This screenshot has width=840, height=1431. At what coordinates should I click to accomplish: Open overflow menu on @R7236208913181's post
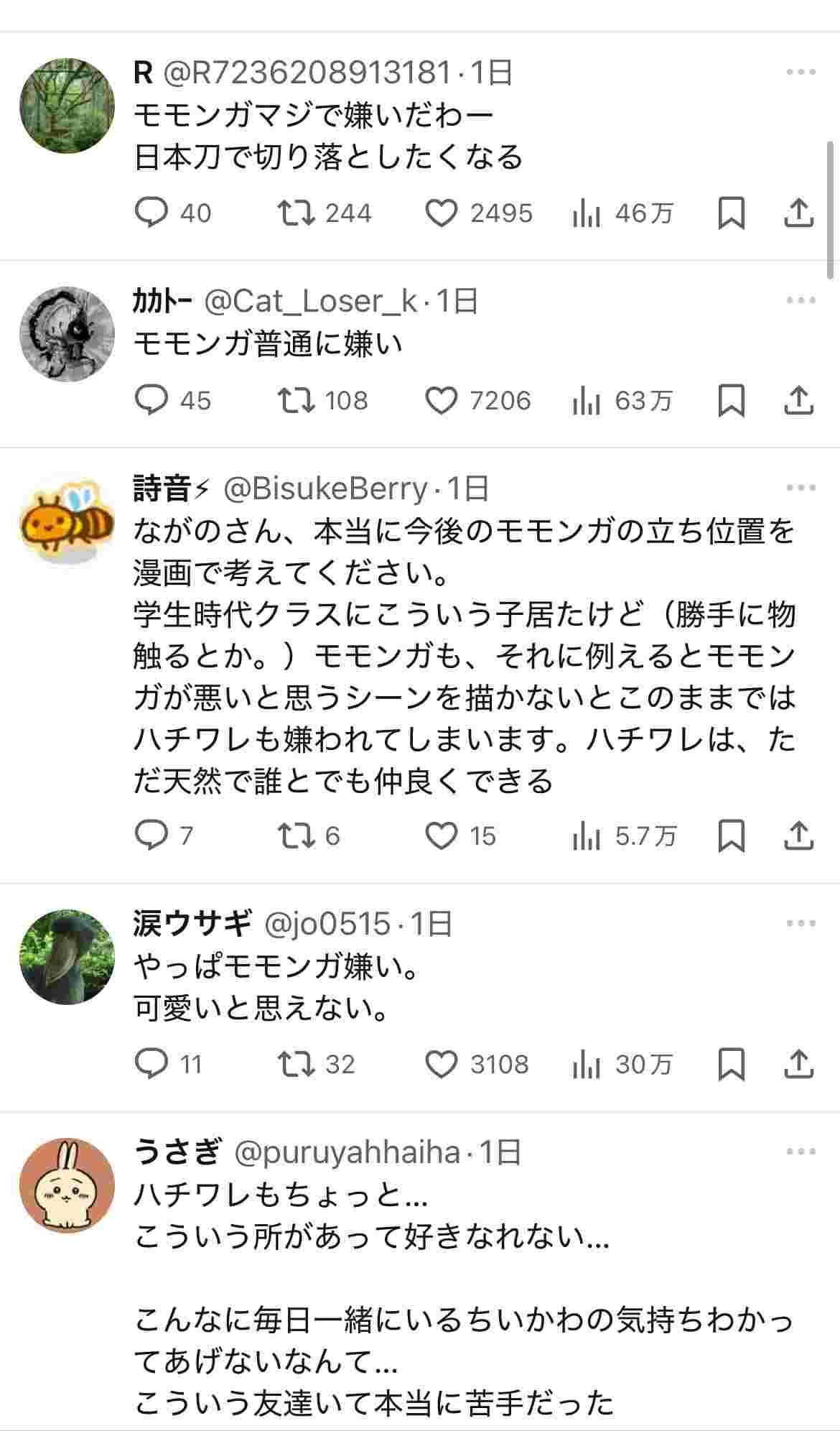point(801,73)
